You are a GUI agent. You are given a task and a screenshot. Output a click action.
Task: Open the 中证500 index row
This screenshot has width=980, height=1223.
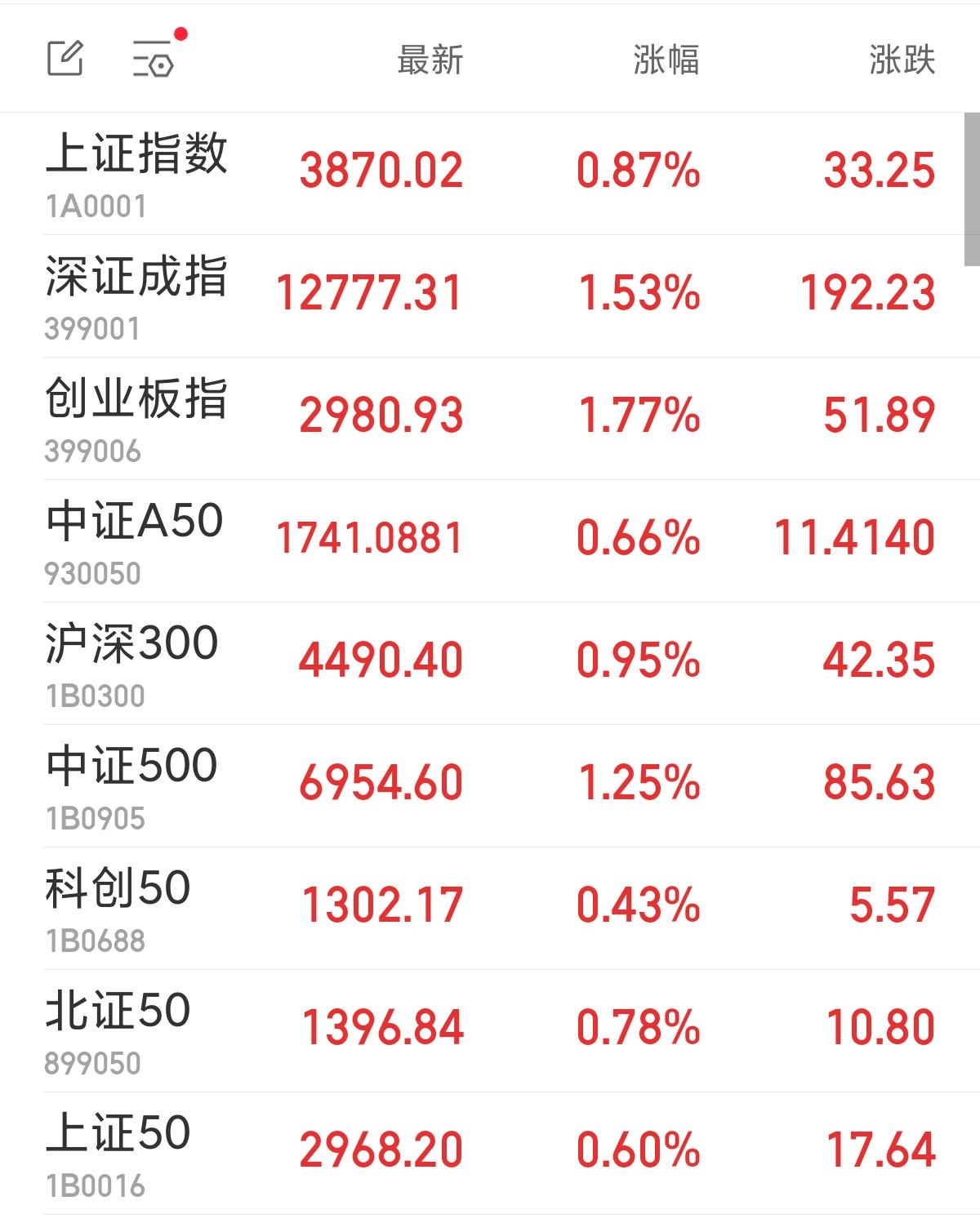pyautogui.click(x=132, y=785)
